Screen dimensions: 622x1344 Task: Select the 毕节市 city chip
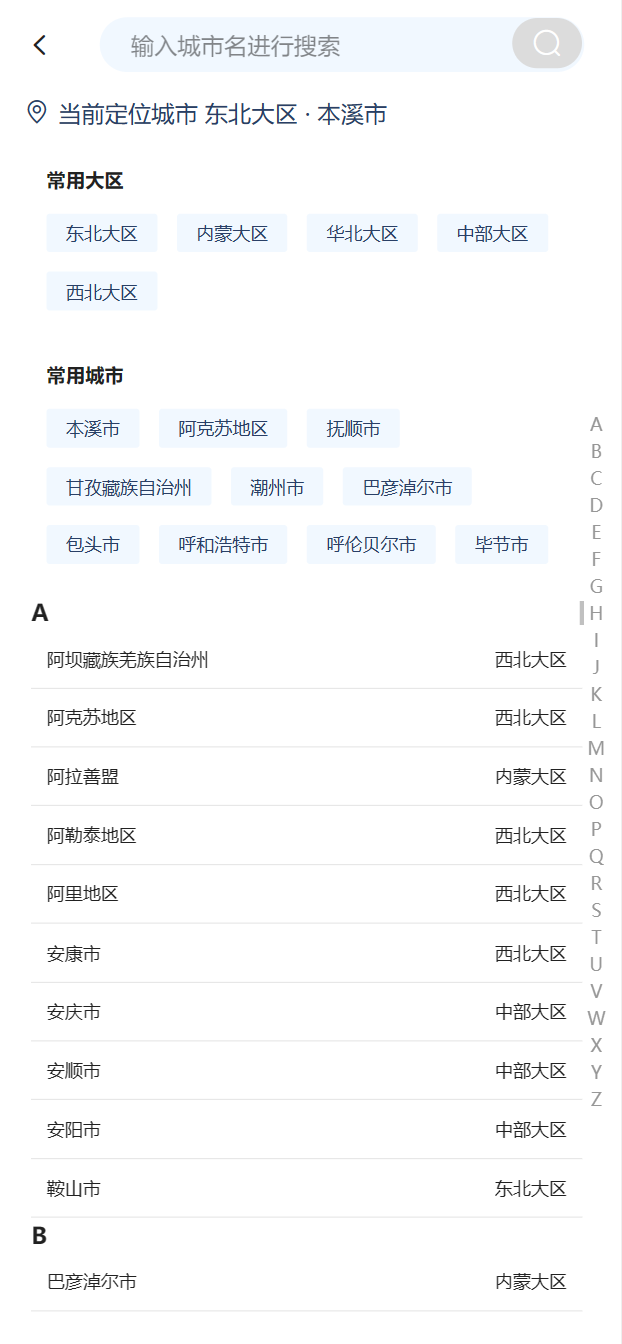[501, 545]
